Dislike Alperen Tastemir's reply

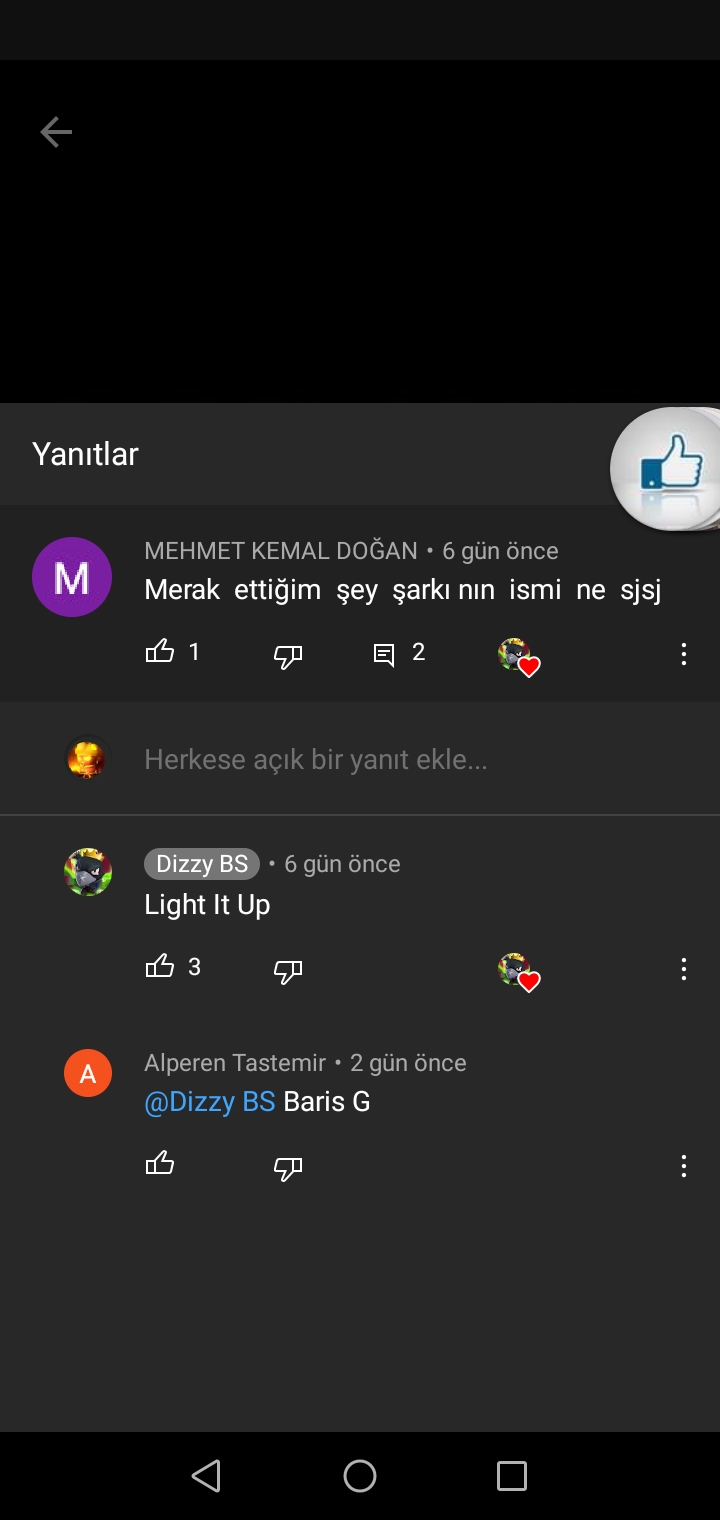288,1168
